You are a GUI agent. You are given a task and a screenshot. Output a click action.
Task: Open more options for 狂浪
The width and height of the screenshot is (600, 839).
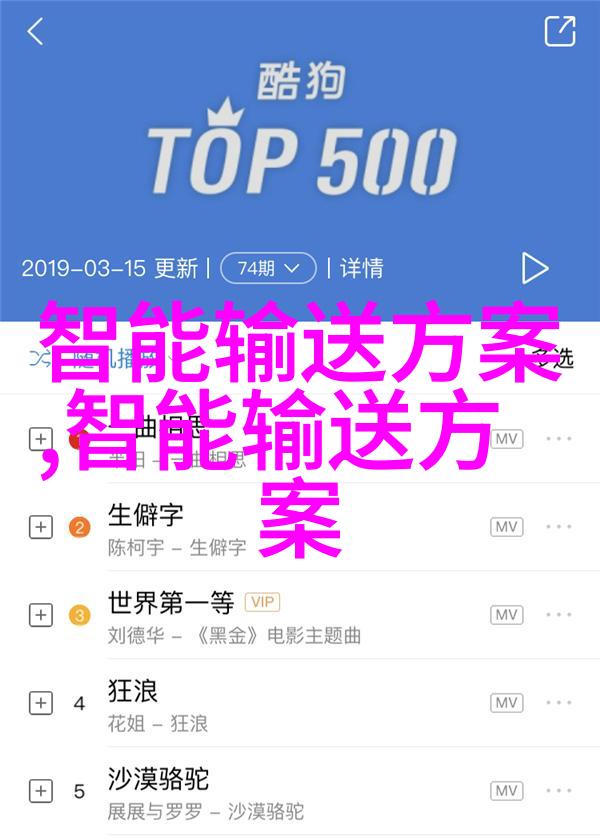point(559,703)
